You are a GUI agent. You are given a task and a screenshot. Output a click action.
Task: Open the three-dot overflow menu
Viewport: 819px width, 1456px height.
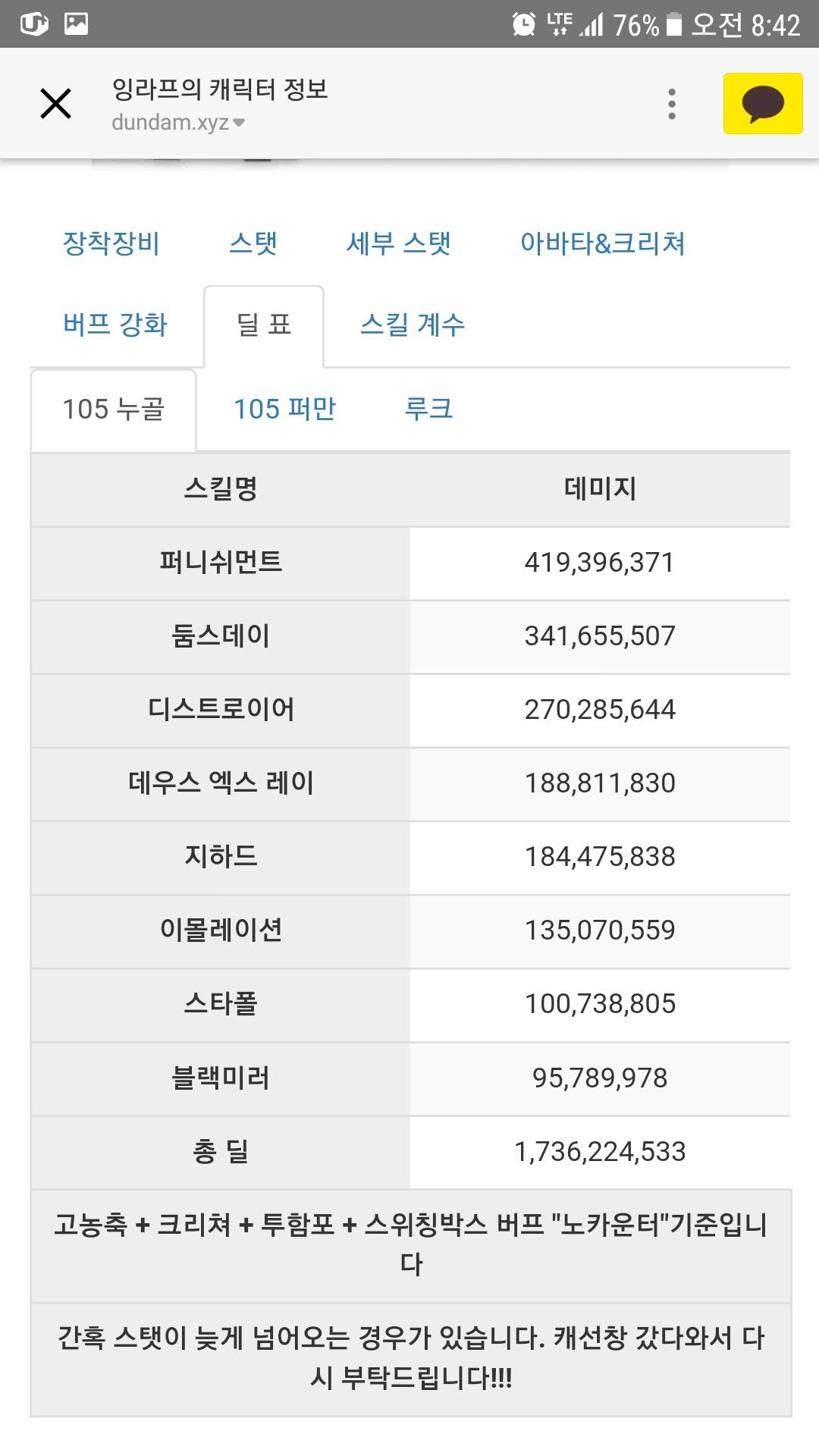(x=672, y=104)
